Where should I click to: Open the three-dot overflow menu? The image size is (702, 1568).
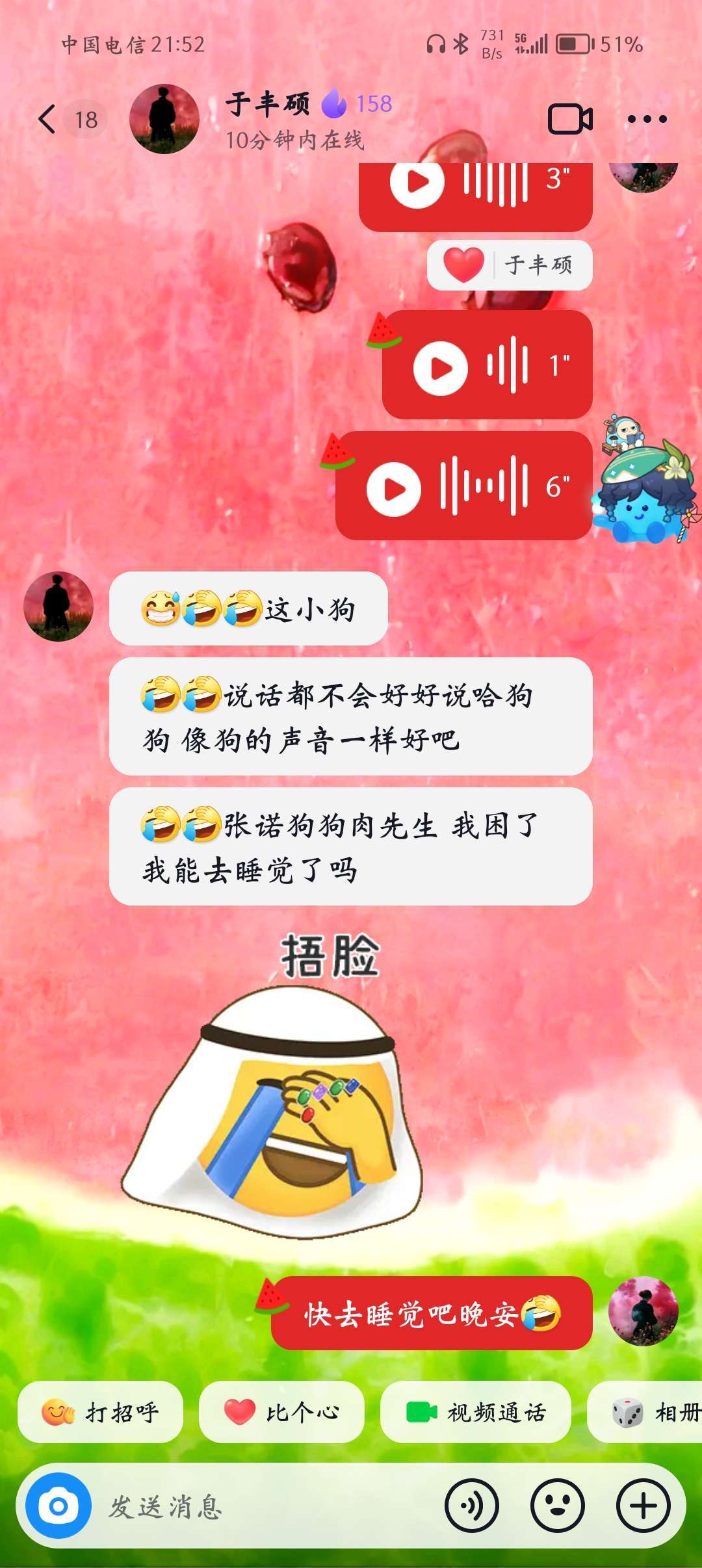(x=647, y=119)
